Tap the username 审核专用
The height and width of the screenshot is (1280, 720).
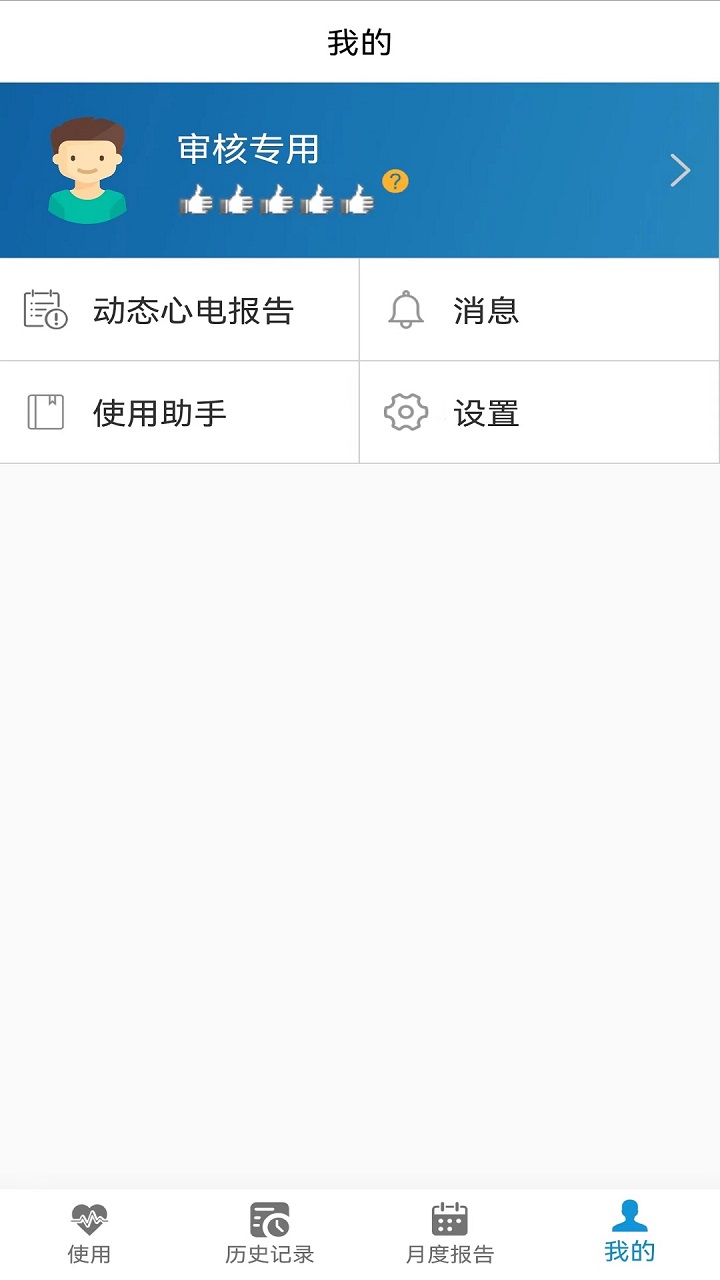(x=249, y=148)
